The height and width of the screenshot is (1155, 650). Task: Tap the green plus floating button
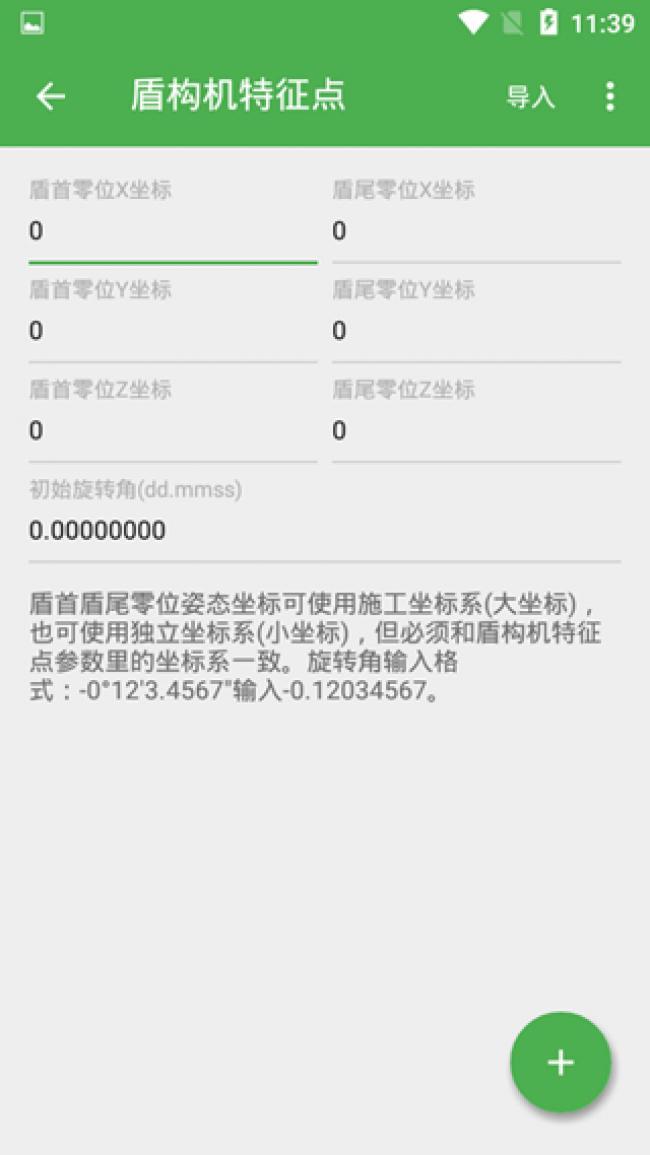(561, 1062)
